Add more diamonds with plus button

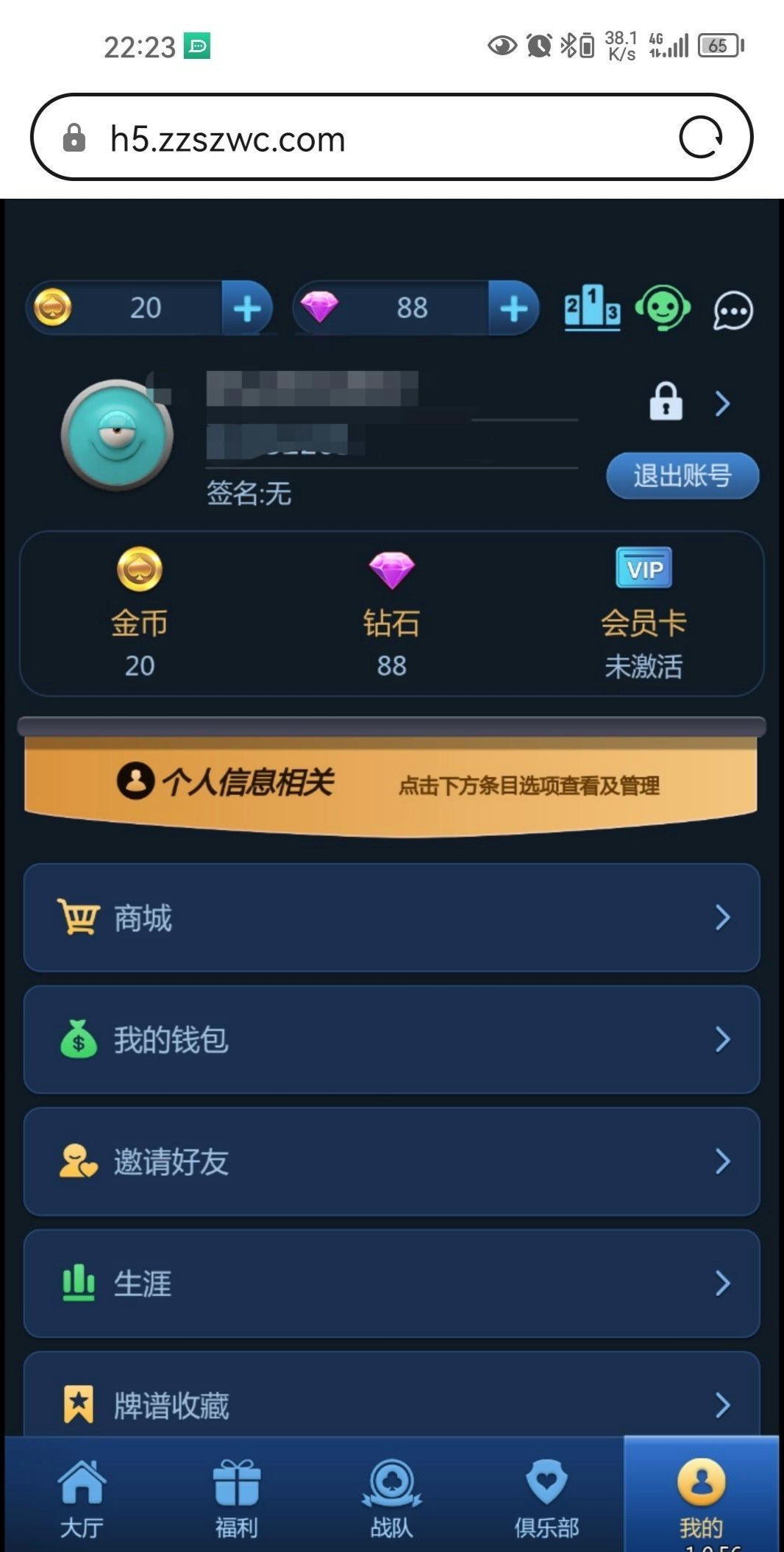(x=513, y=308)
